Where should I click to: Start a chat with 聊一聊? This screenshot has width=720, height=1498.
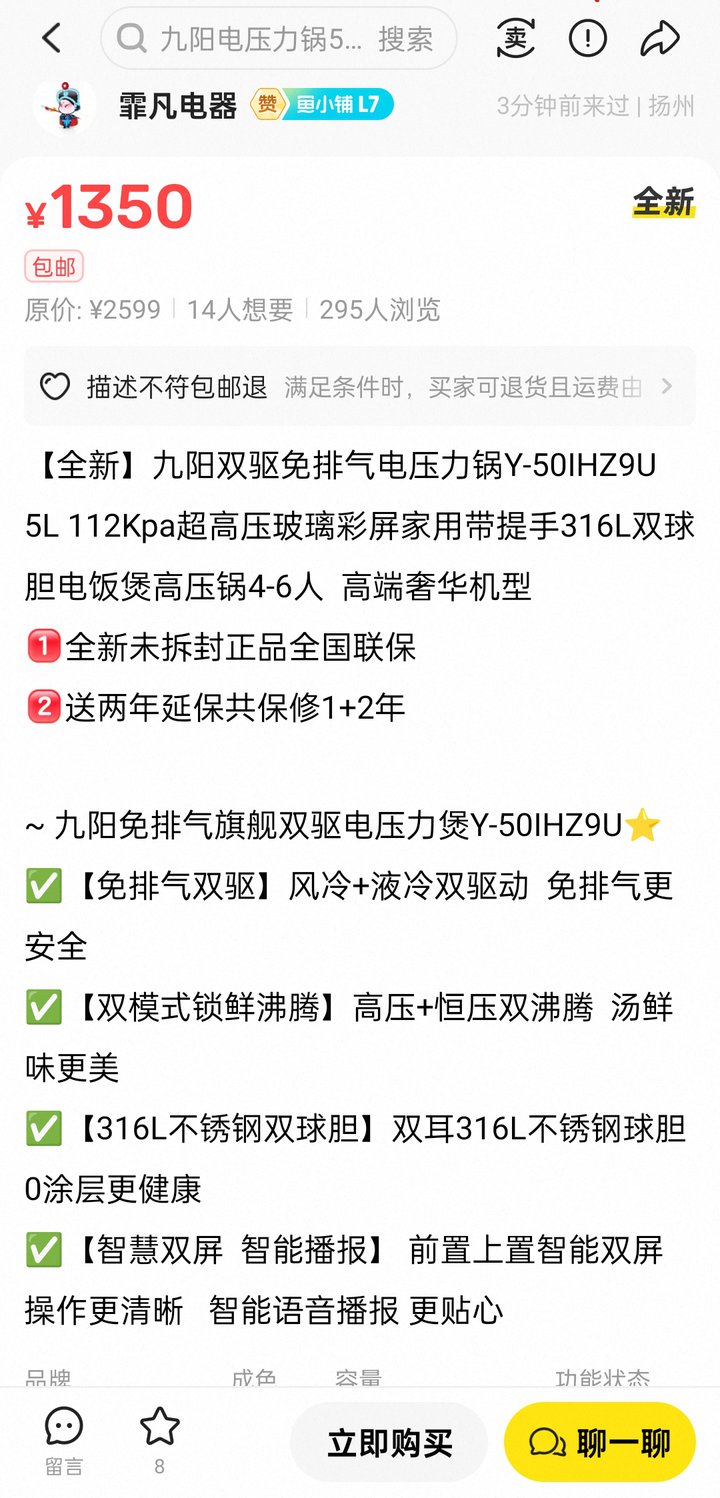pyautogui.click(x=599, y=1443)
